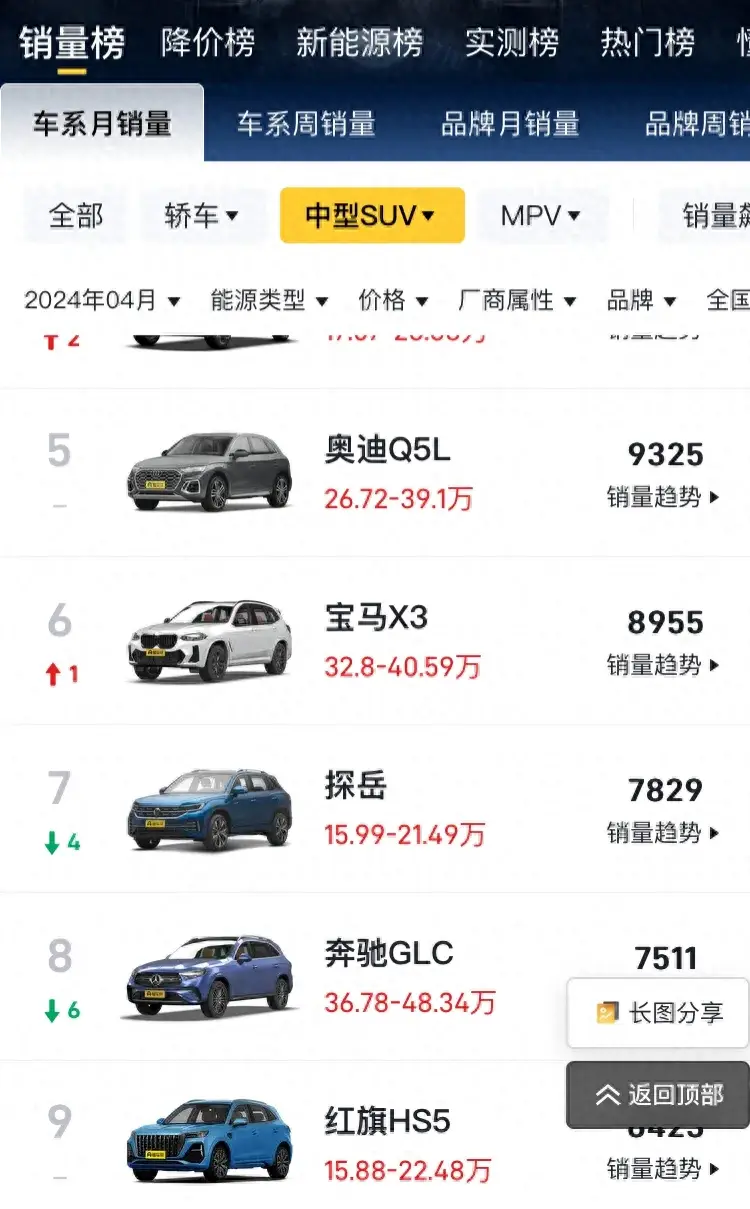Open the 厂商属性 filter
750x1209 pixels.
point(516,300)
